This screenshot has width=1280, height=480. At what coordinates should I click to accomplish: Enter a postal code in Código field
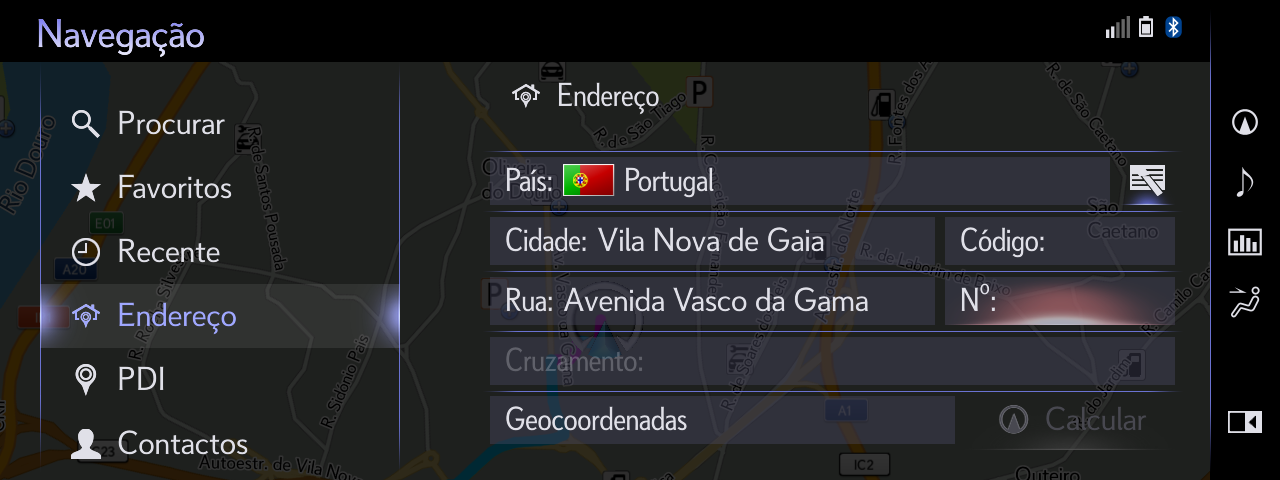1058,241
